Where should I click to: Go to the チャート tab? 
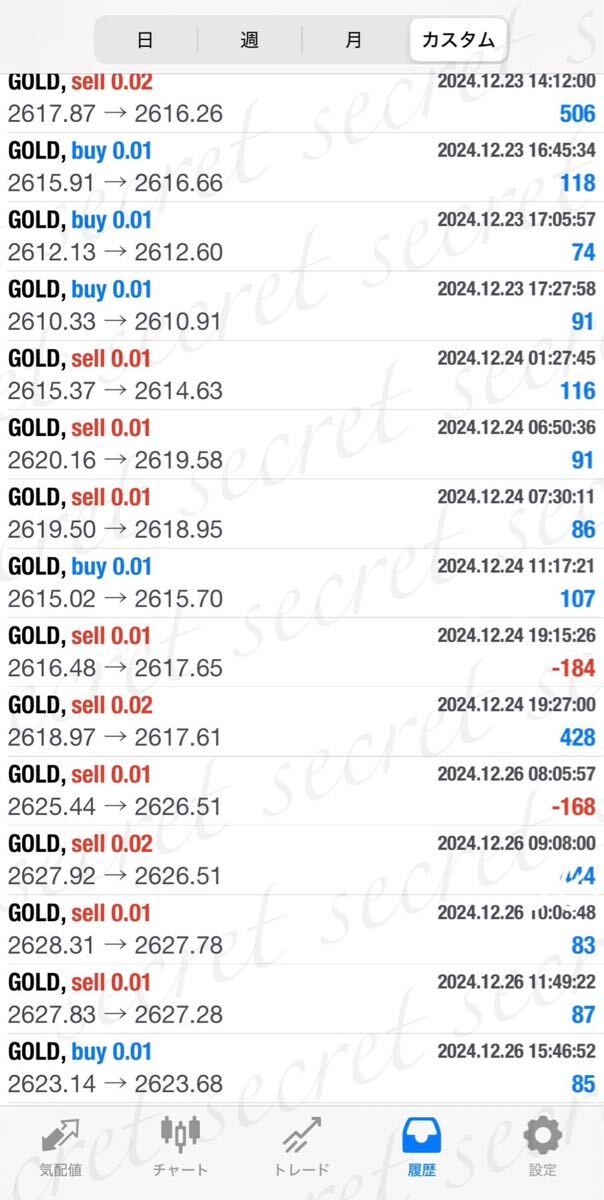181,1148
